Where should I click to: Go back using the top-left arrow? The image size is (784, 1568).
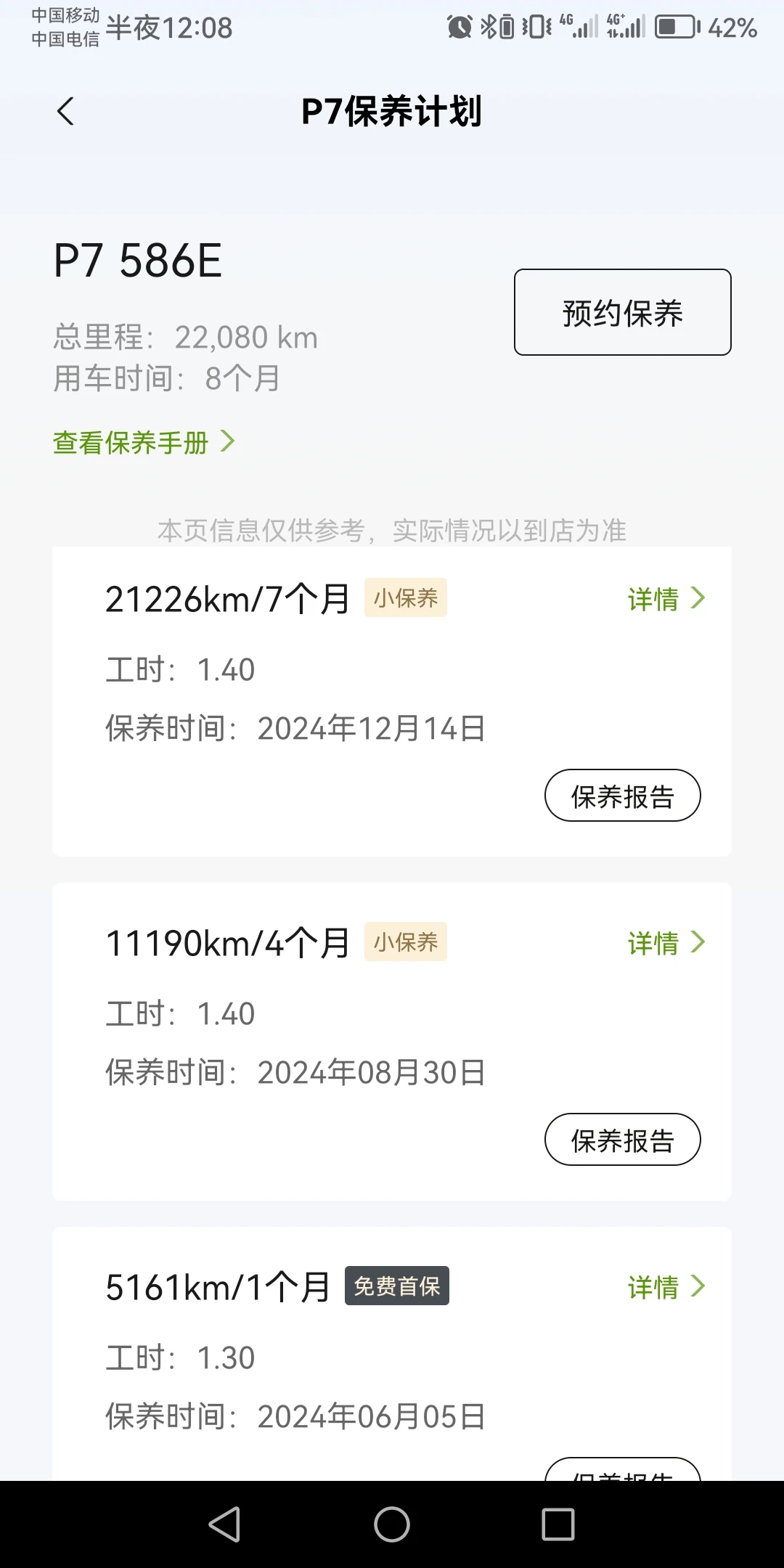(65, 111)
